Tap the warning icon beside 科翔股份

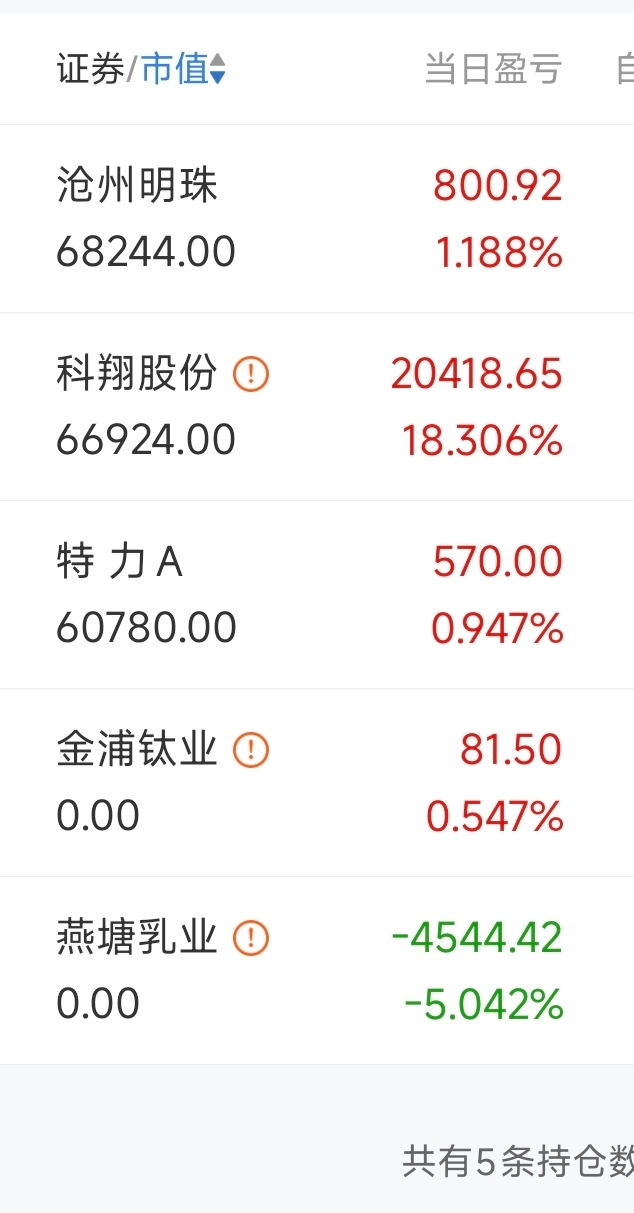click(251, 375)
